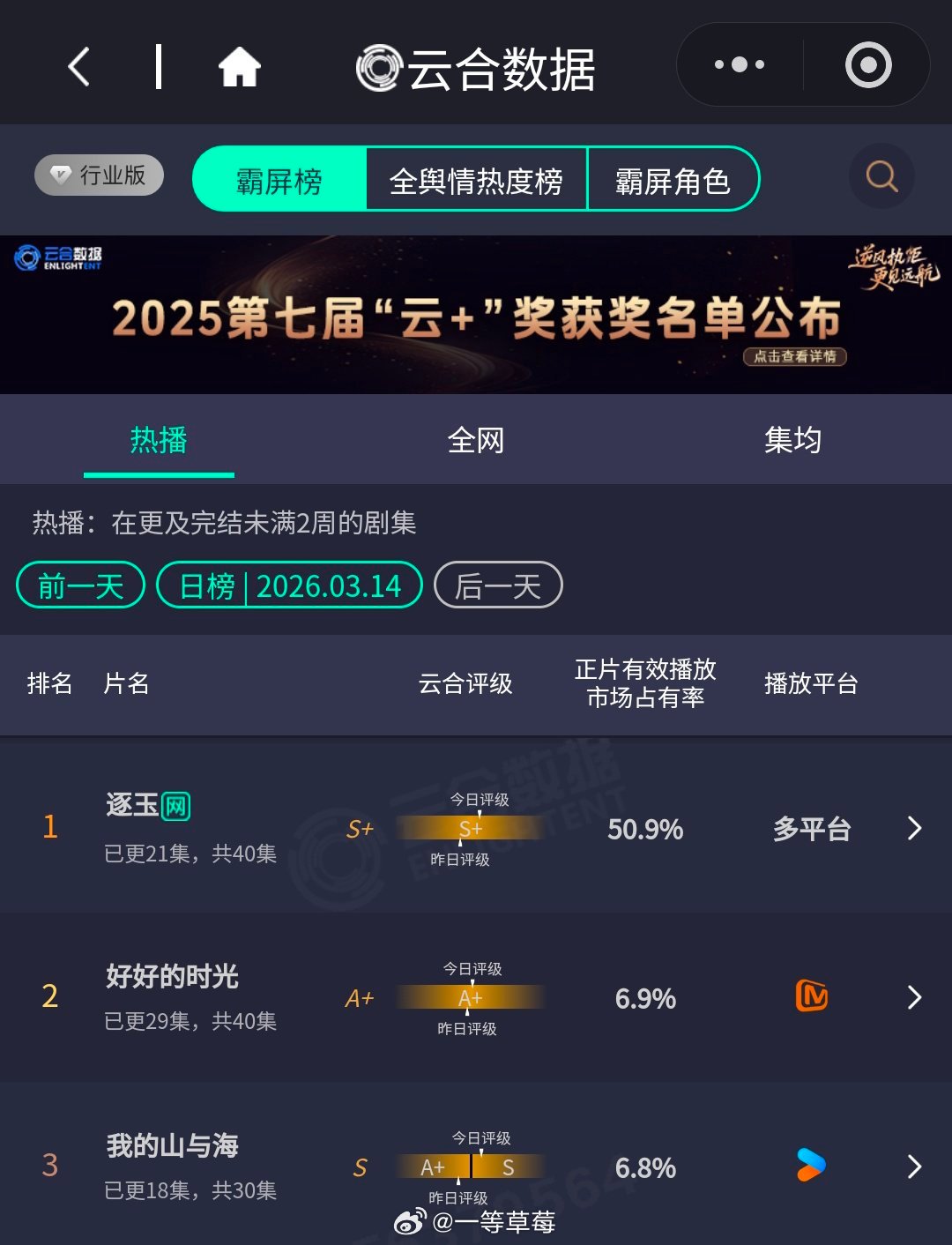The image size is (952, 1245).
Task: Toggle the 行业版 badge
Action: point(98,175)
